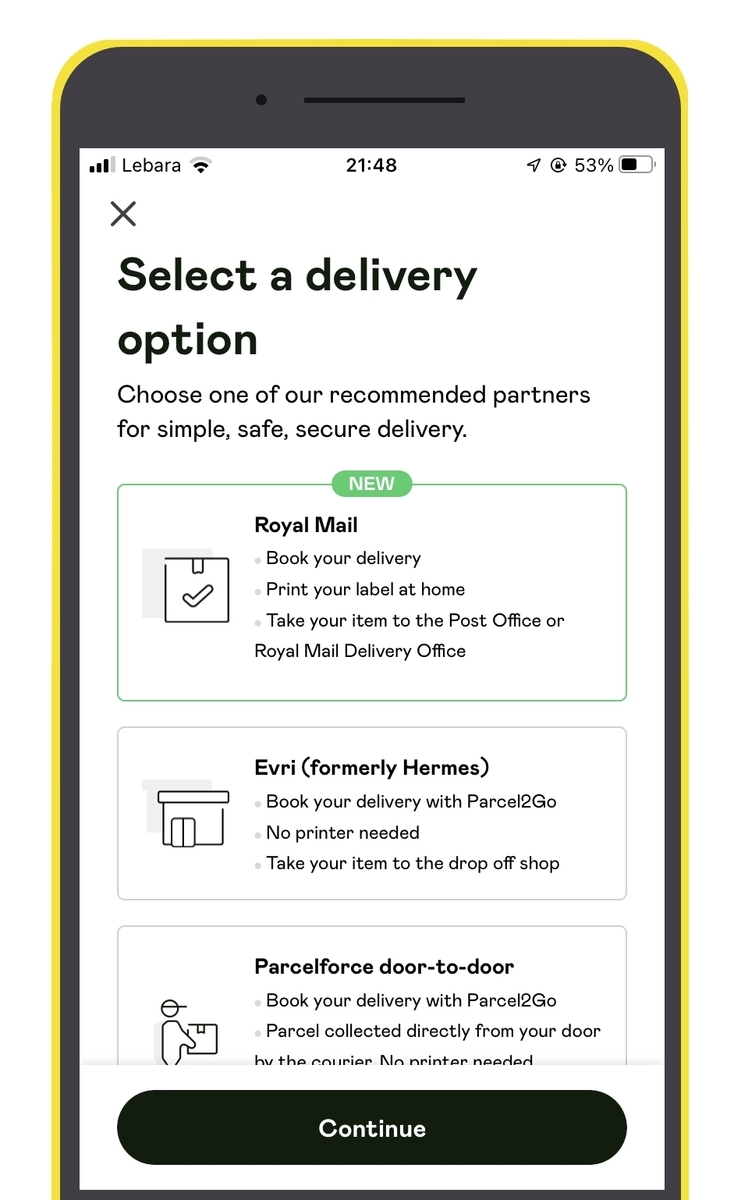Image resolution: width=741 pixels, height=1200 pixels.
Task: Close the delivery option screen
Action: pyautogui.click(x=123, y=213)
